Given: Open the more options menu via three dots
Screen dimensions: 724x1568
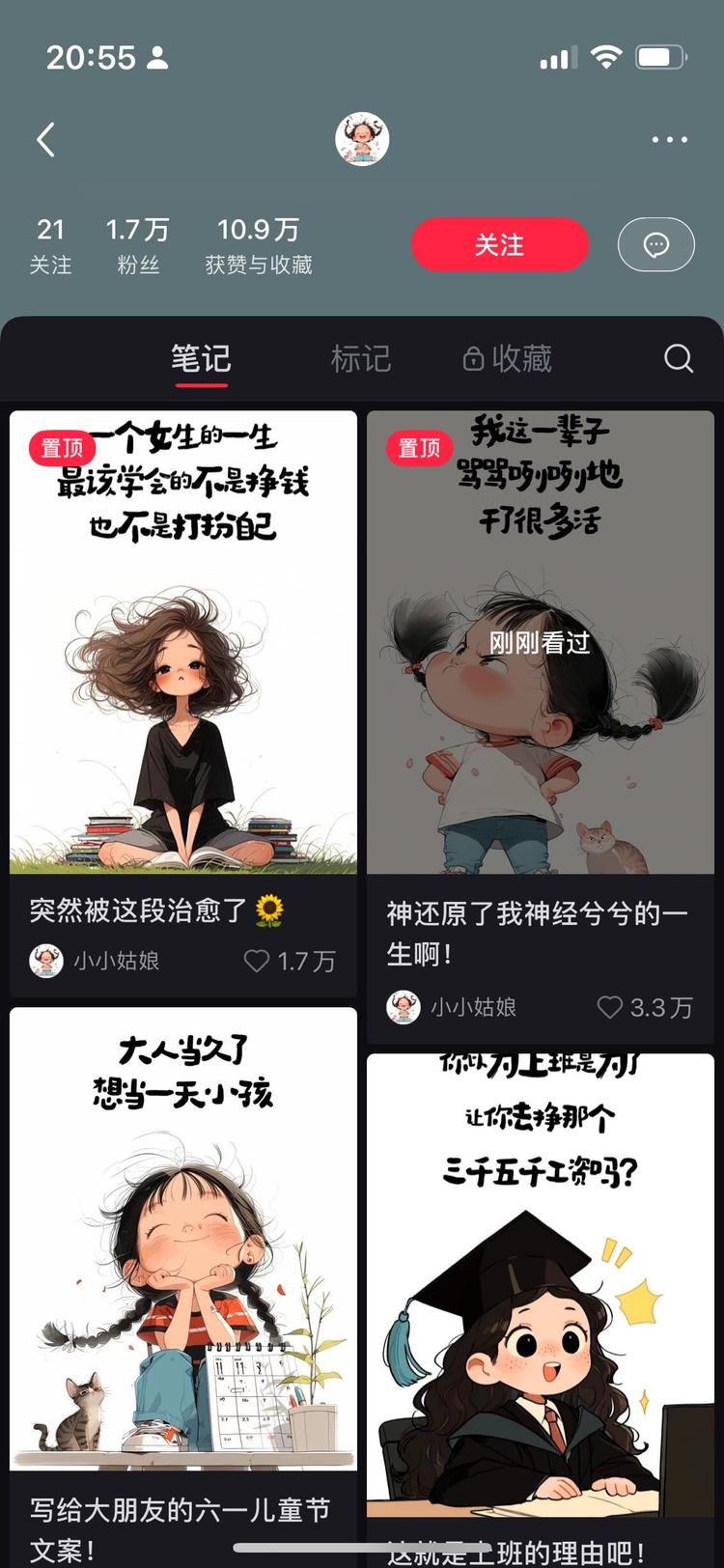Looking at the screenshot, I should (x=670, y=139).
